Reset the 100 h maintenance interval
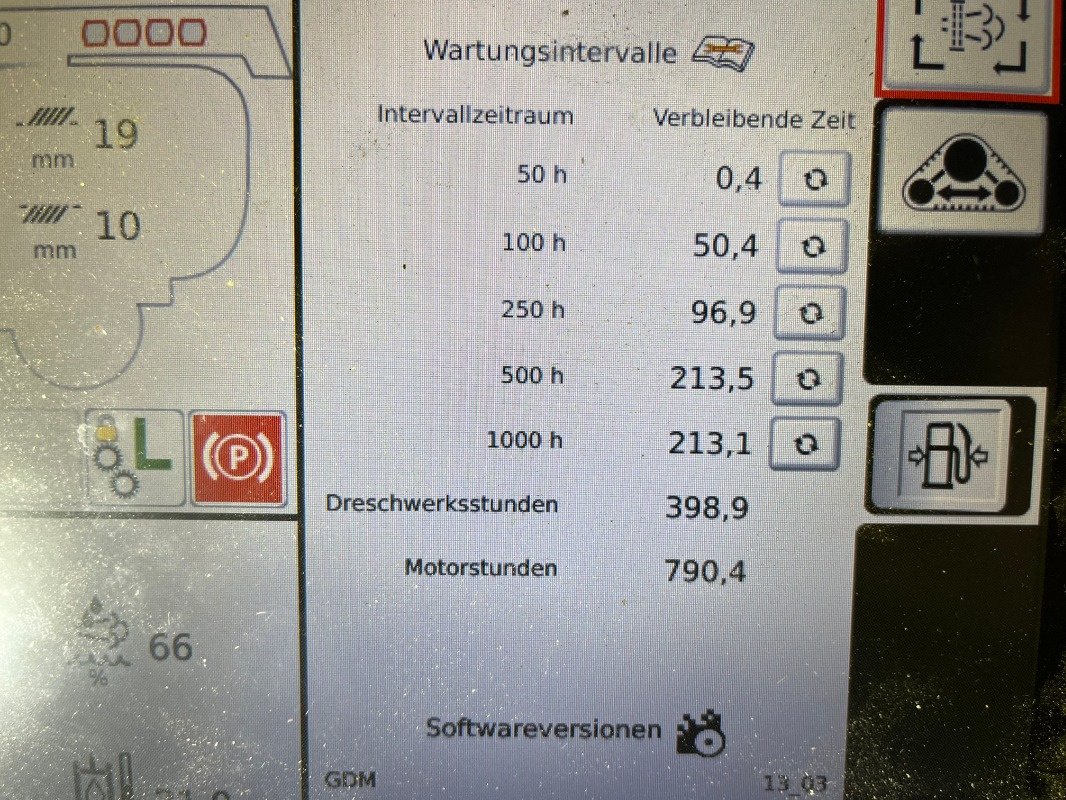 pos(812,246)
